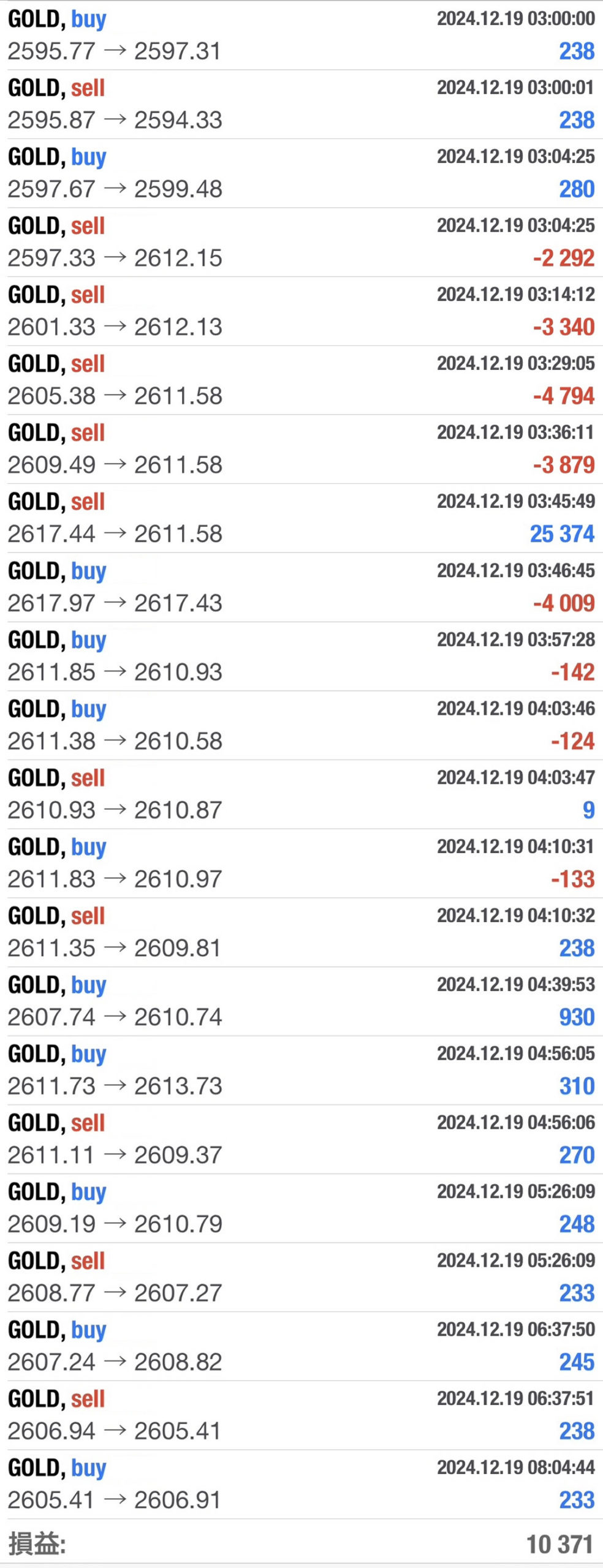Open the GOLD sell with -3 879 loss

(x=301, y=449)
